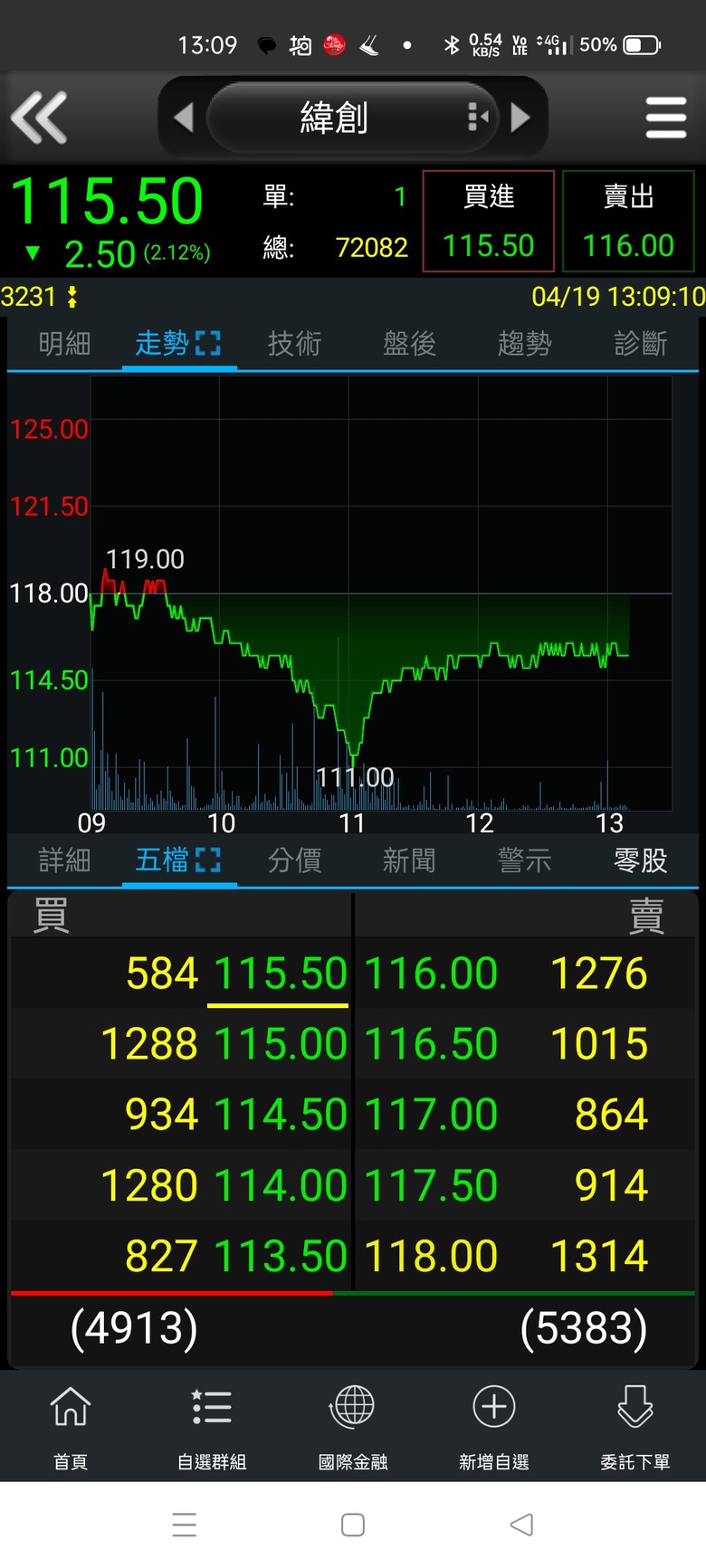Add stock via 新增自選
The width and height of the screenshot is (706, 1568).
pos(494,1425)
